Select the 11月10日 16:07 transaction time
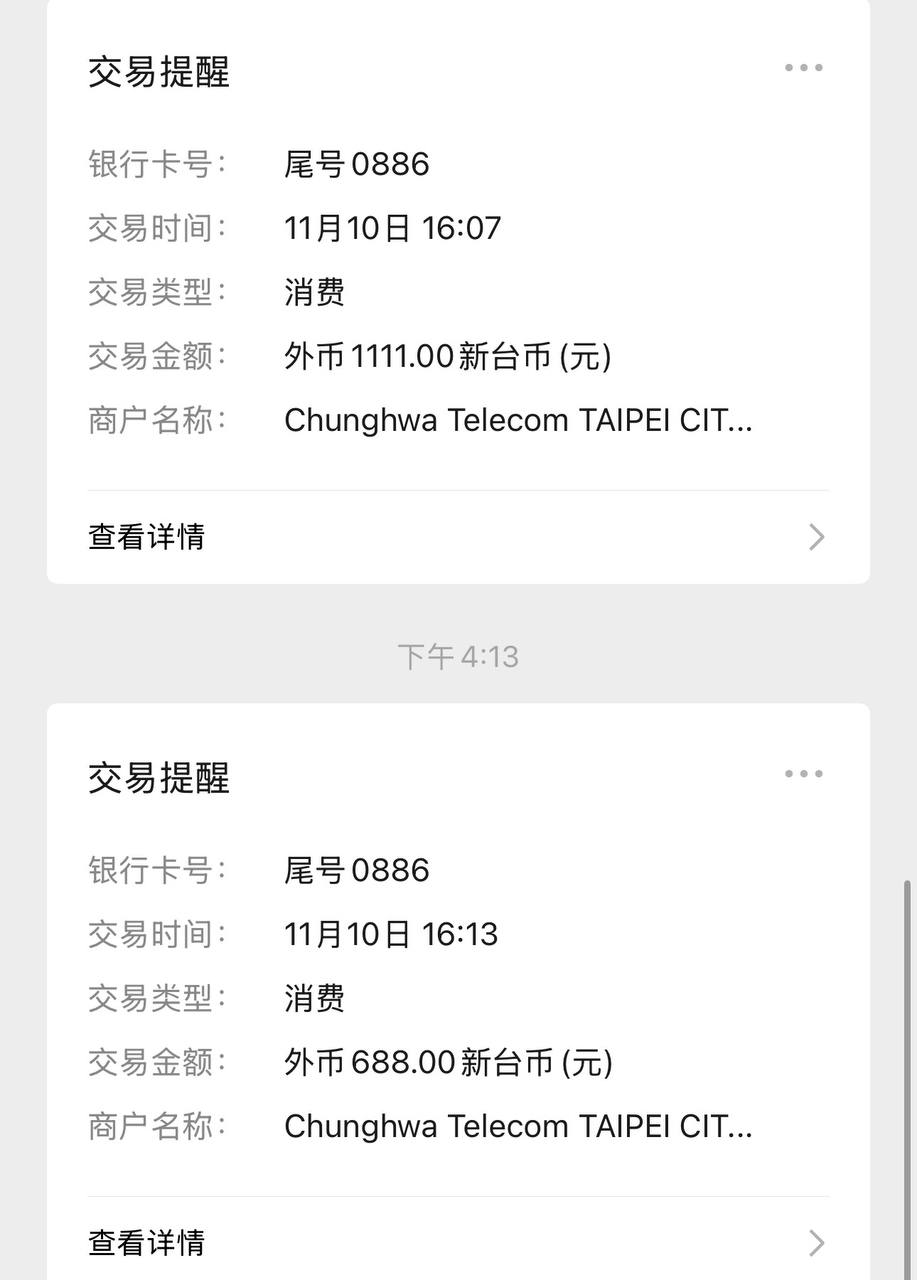Viewport: 917px width, 1280px height. click(x=392, y=228)
